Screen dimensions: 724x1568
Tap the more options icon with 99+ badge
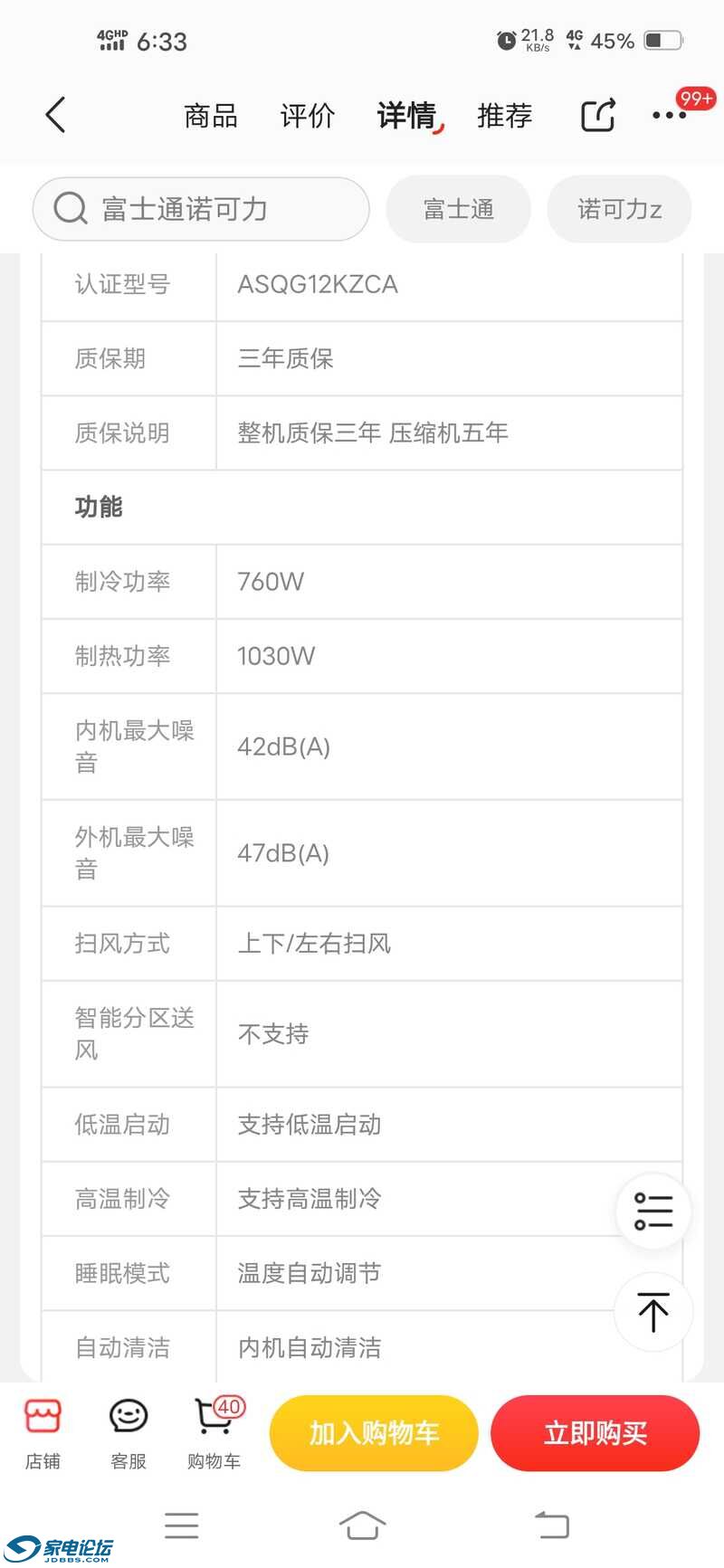click(672, 116)
